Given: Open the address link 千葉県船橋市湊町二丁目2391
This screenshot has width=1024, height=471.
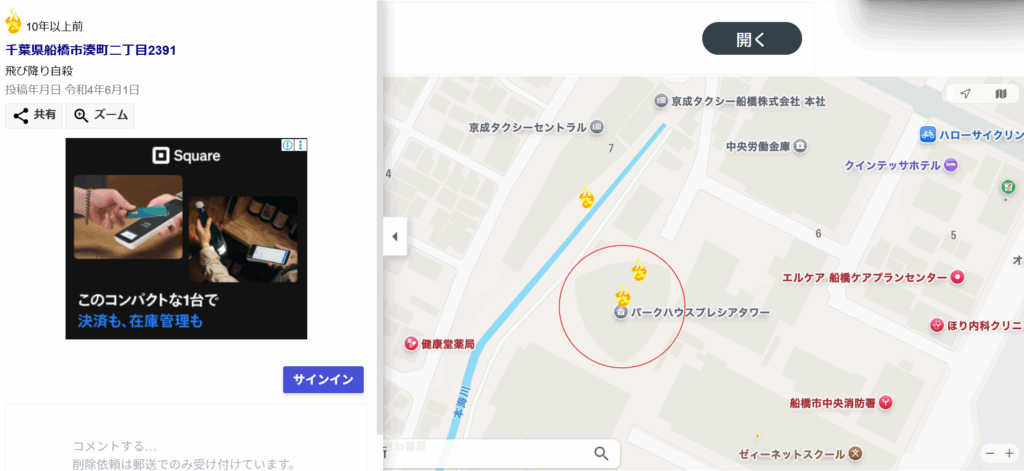Looking at the screenshot, I should [91, 50].
